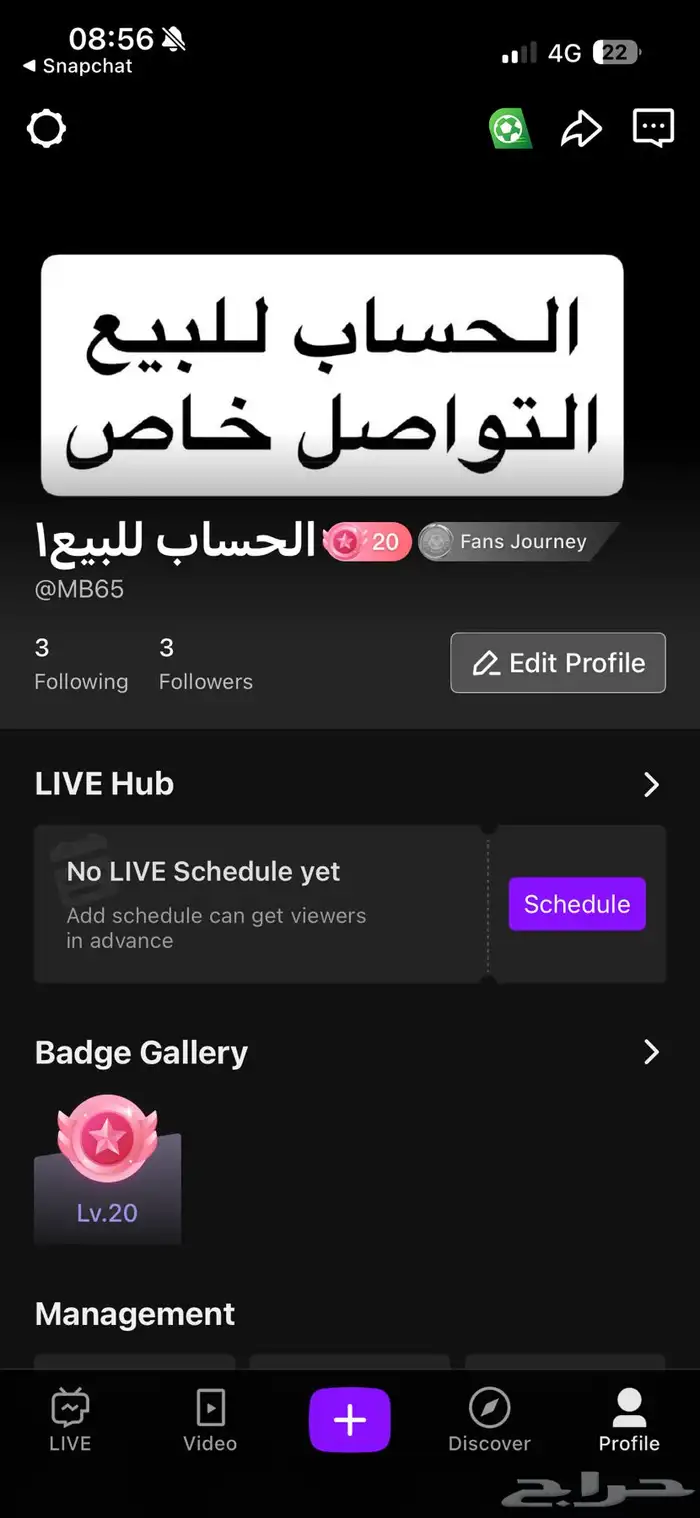The image size is (700, 1518).
Task: Open the Discover tab
Action: [489, 1420]
